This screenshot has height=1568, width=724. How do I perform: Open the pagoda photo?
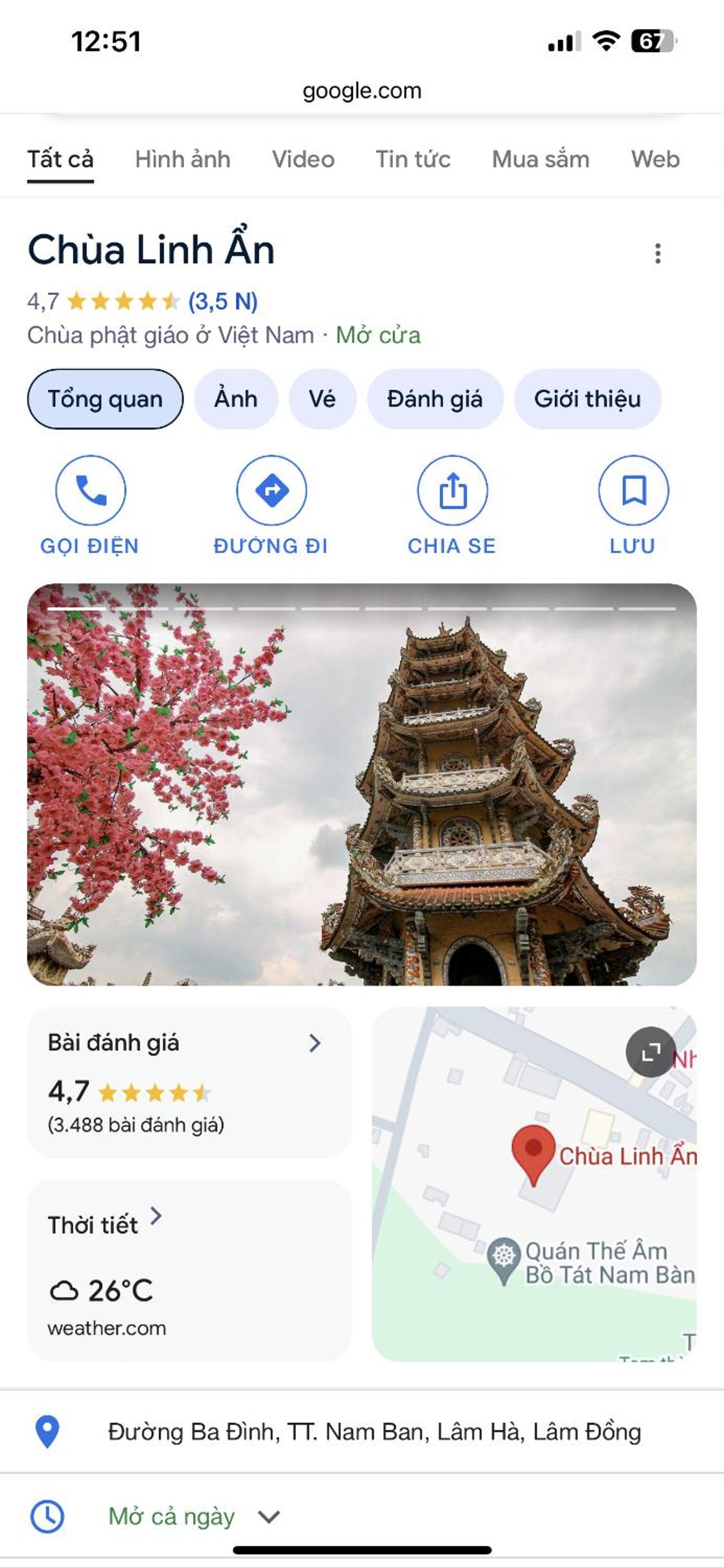tap(361, 784)
